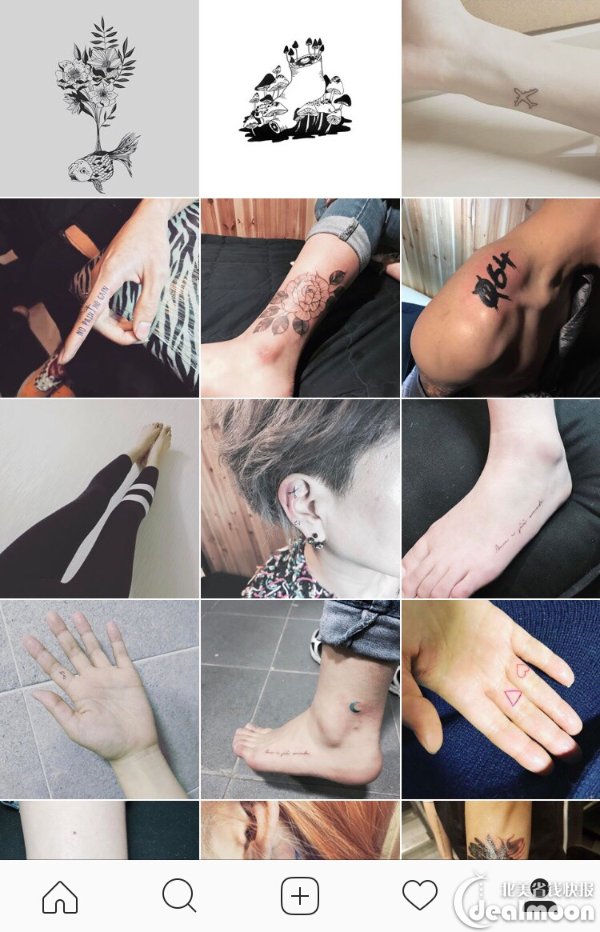Open the airplane wrist tattoo photo
Viewport: 600px width, 932px height.
click(501, 98)
